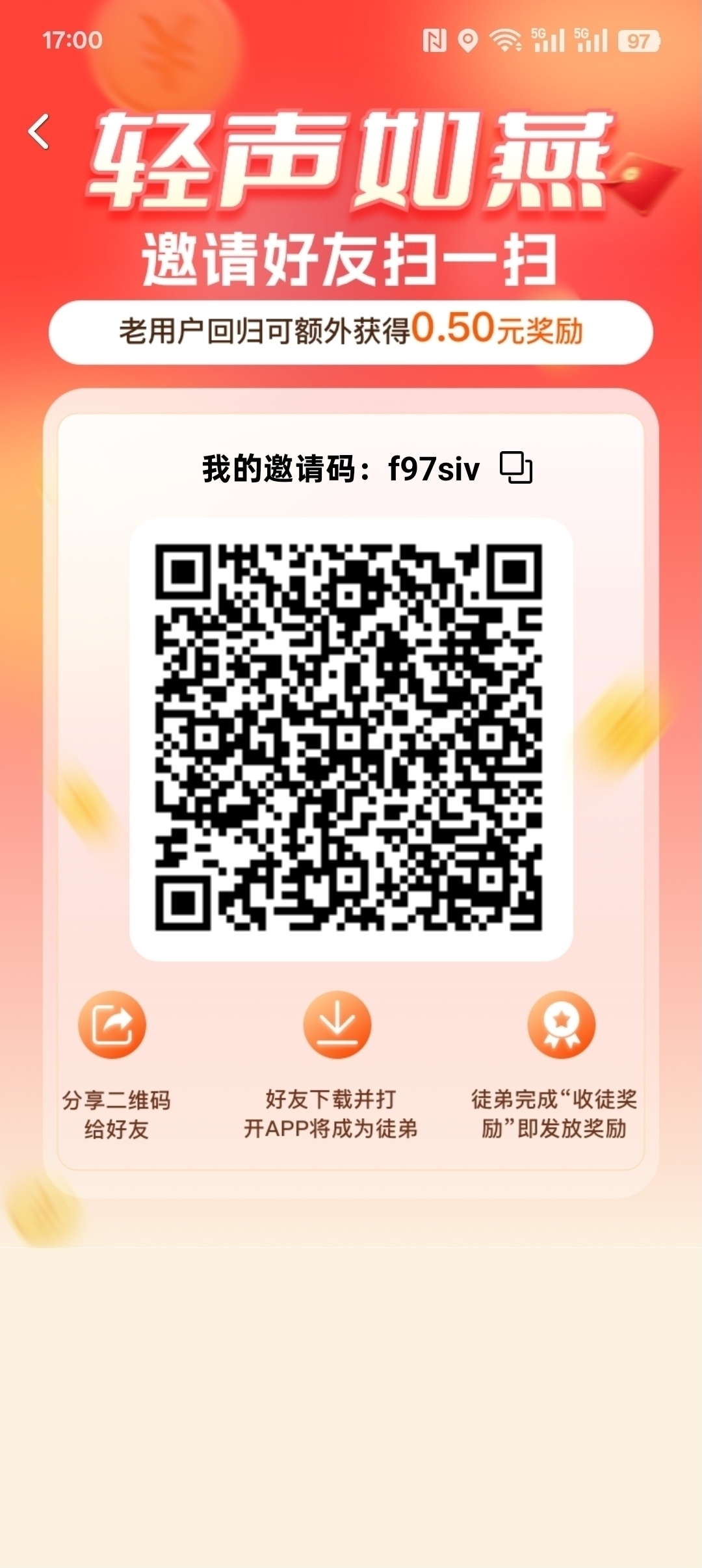Tap the invite code text f97siv
Screen dimensions: 702x1568
click(432, 467)
